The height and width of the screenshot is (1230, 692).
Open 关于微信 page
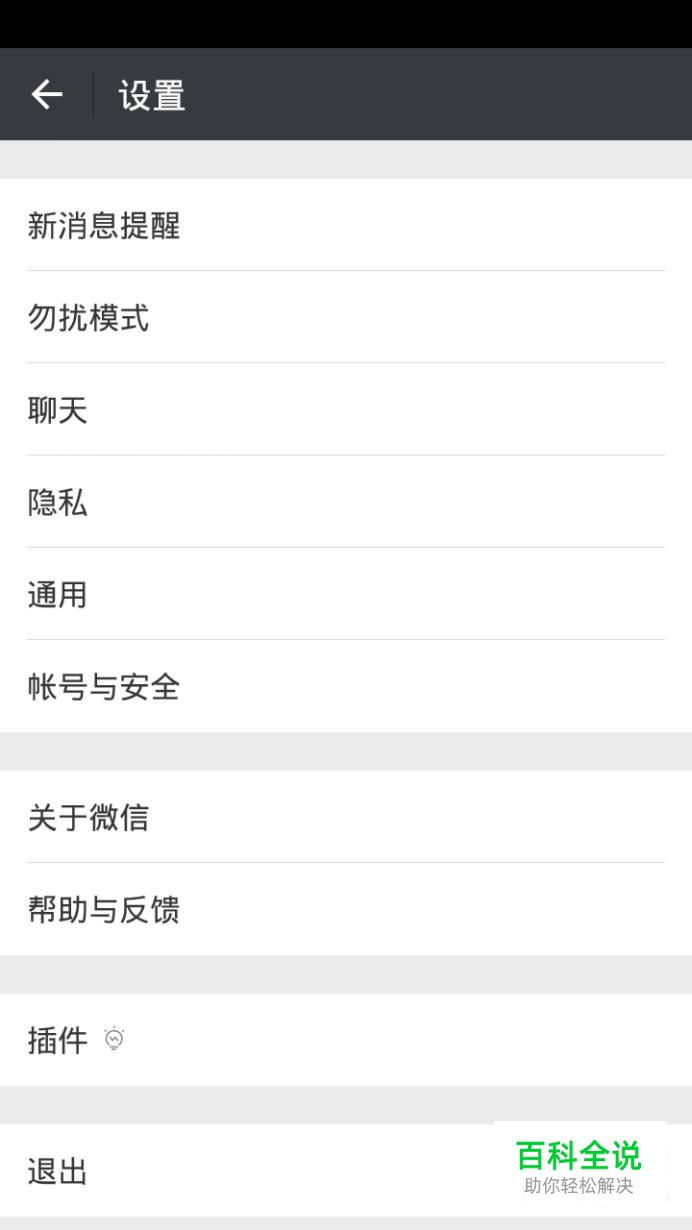pos(346,817)
